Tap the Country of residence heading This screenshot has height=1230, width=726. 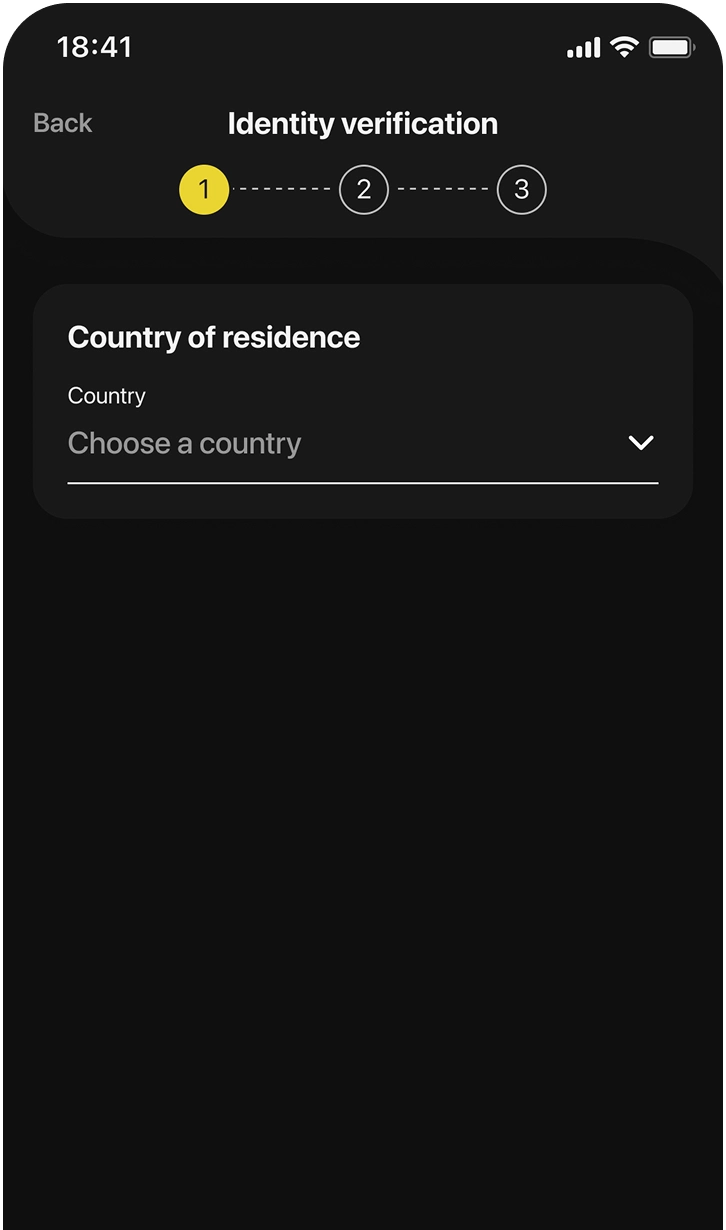point(213,338)
